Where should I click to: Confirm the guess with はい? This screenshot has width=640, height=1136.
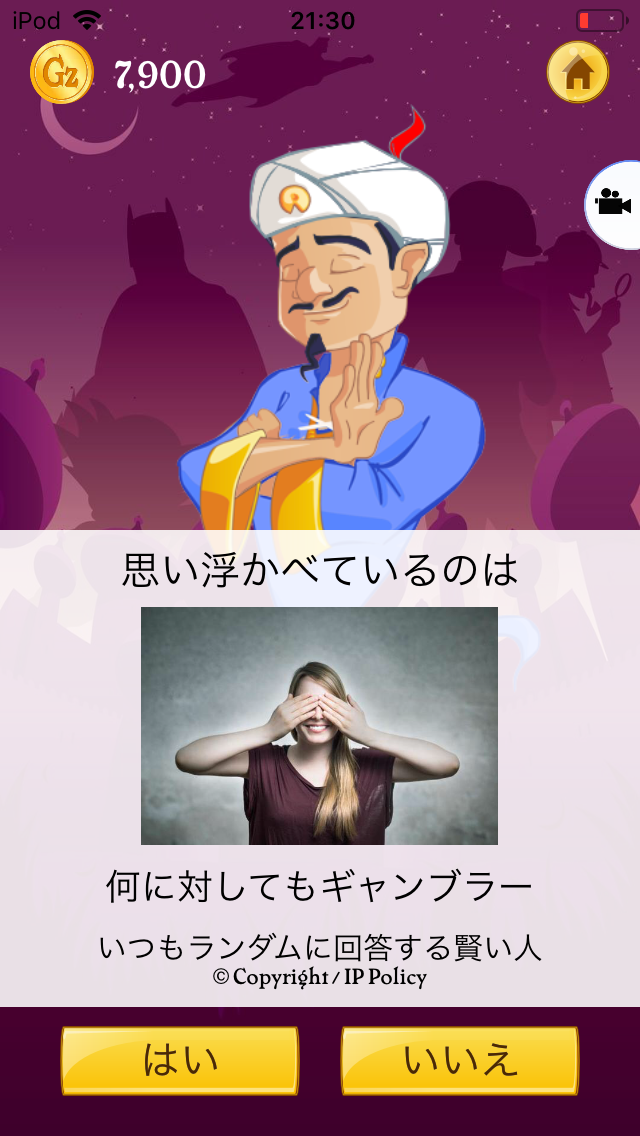(x=180, y=1060)
